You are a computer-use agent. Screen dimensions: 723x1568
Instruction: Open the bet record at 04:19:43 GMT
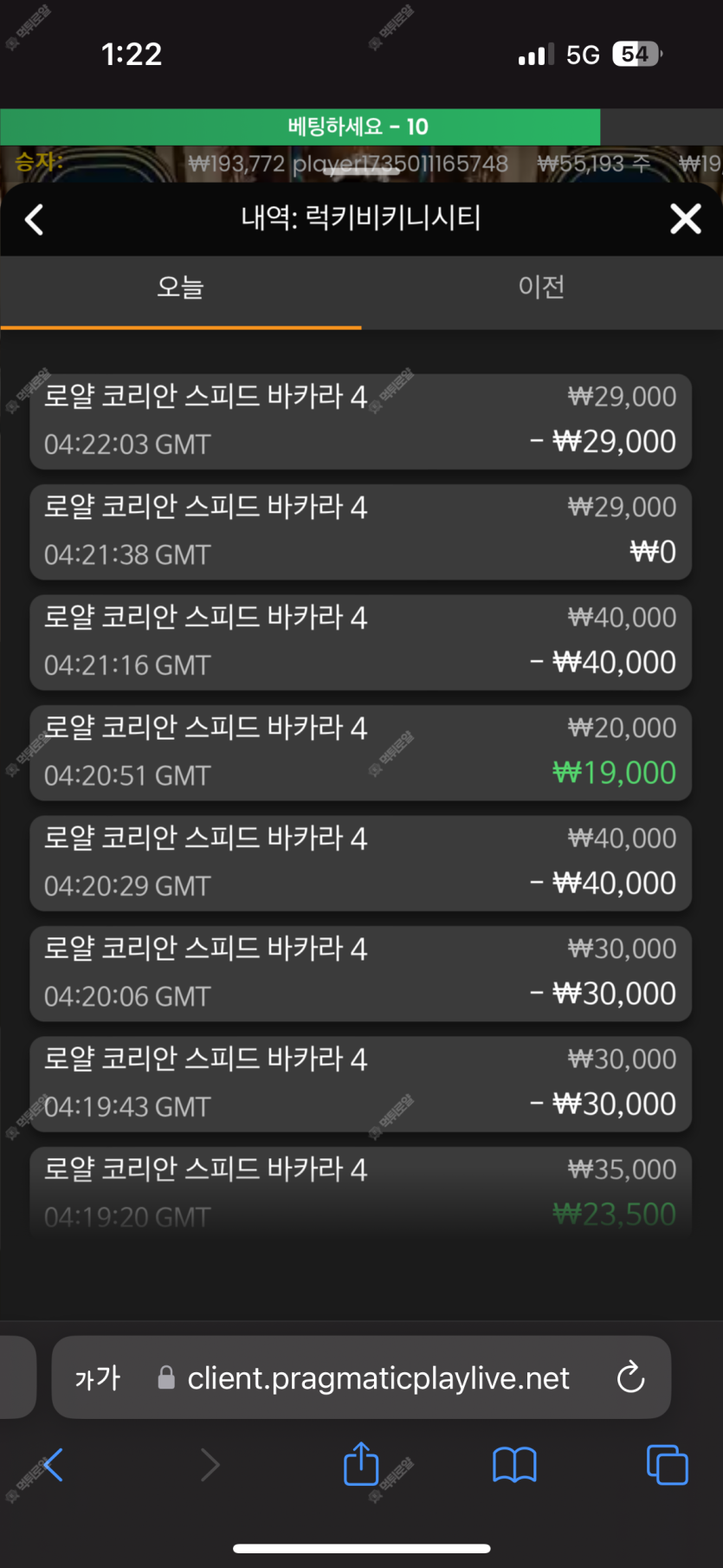360,1085
